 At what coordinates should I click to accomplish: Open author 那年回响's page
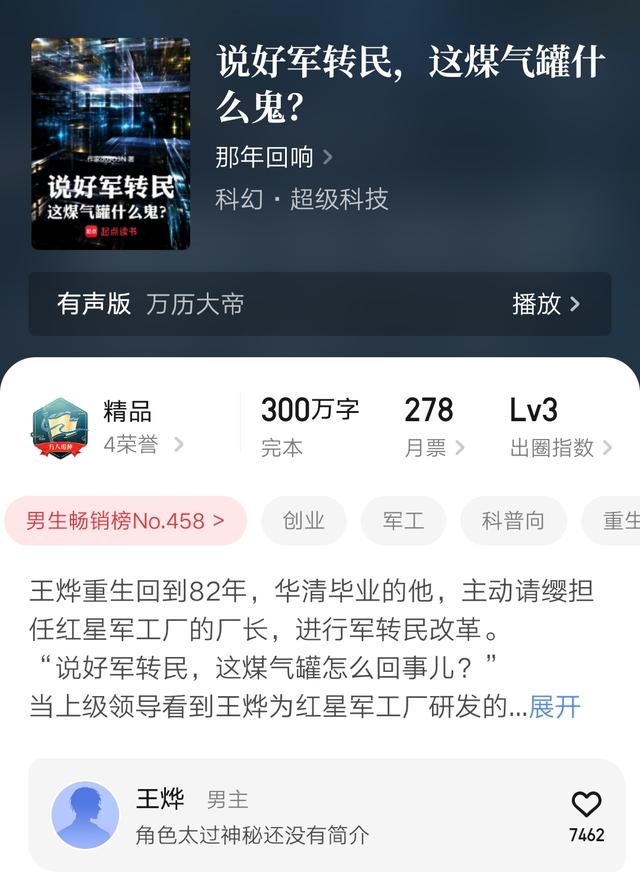[274, 157]
